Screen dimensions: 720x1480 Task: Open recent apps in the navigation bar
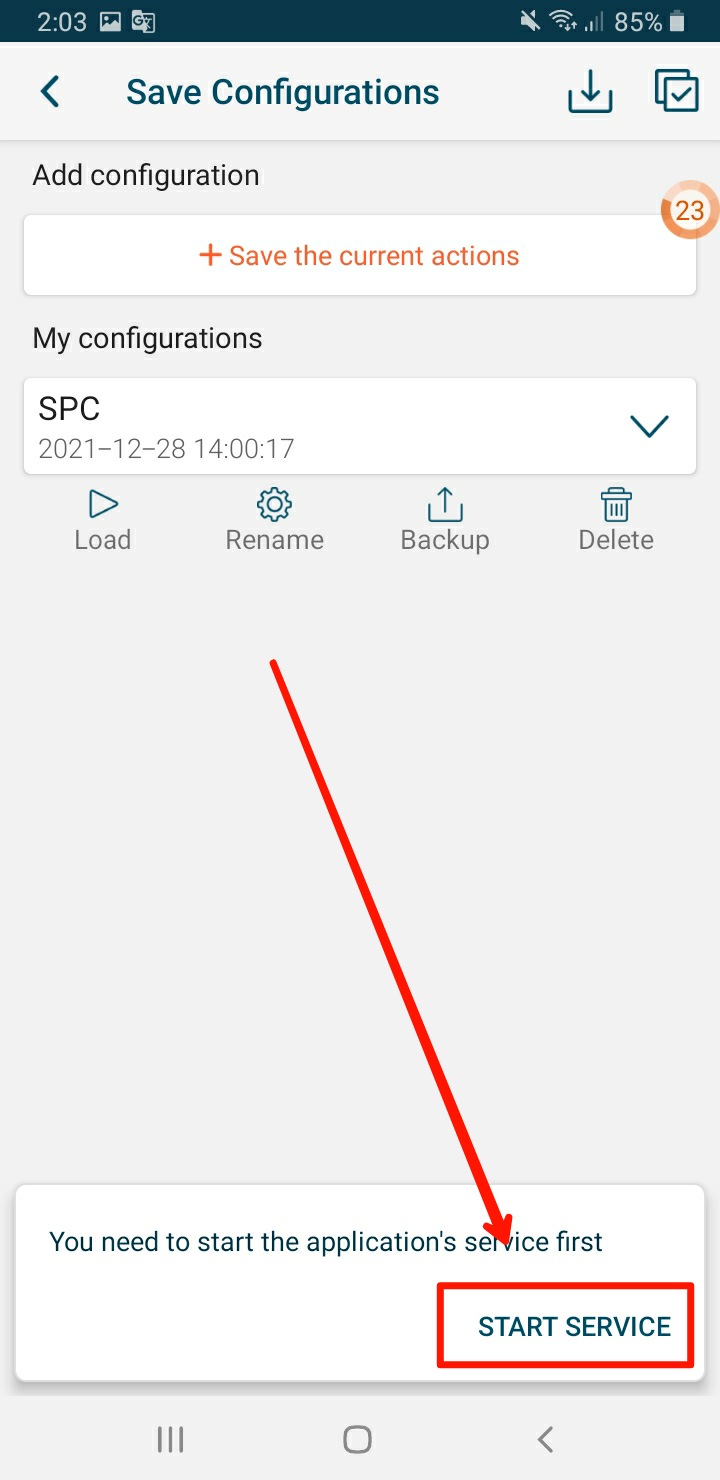coord(171,1439)
